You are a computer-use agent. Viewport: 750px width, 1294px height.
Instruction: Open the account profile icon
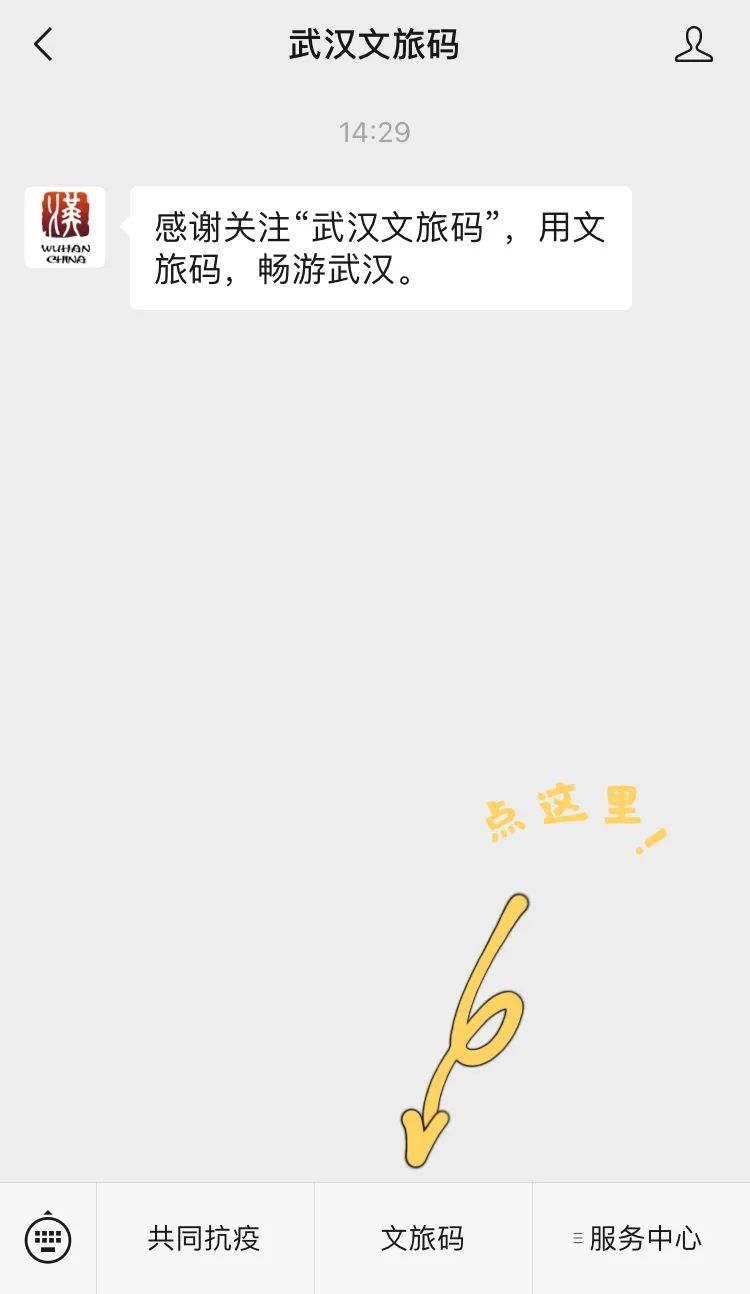click(693, 45)
